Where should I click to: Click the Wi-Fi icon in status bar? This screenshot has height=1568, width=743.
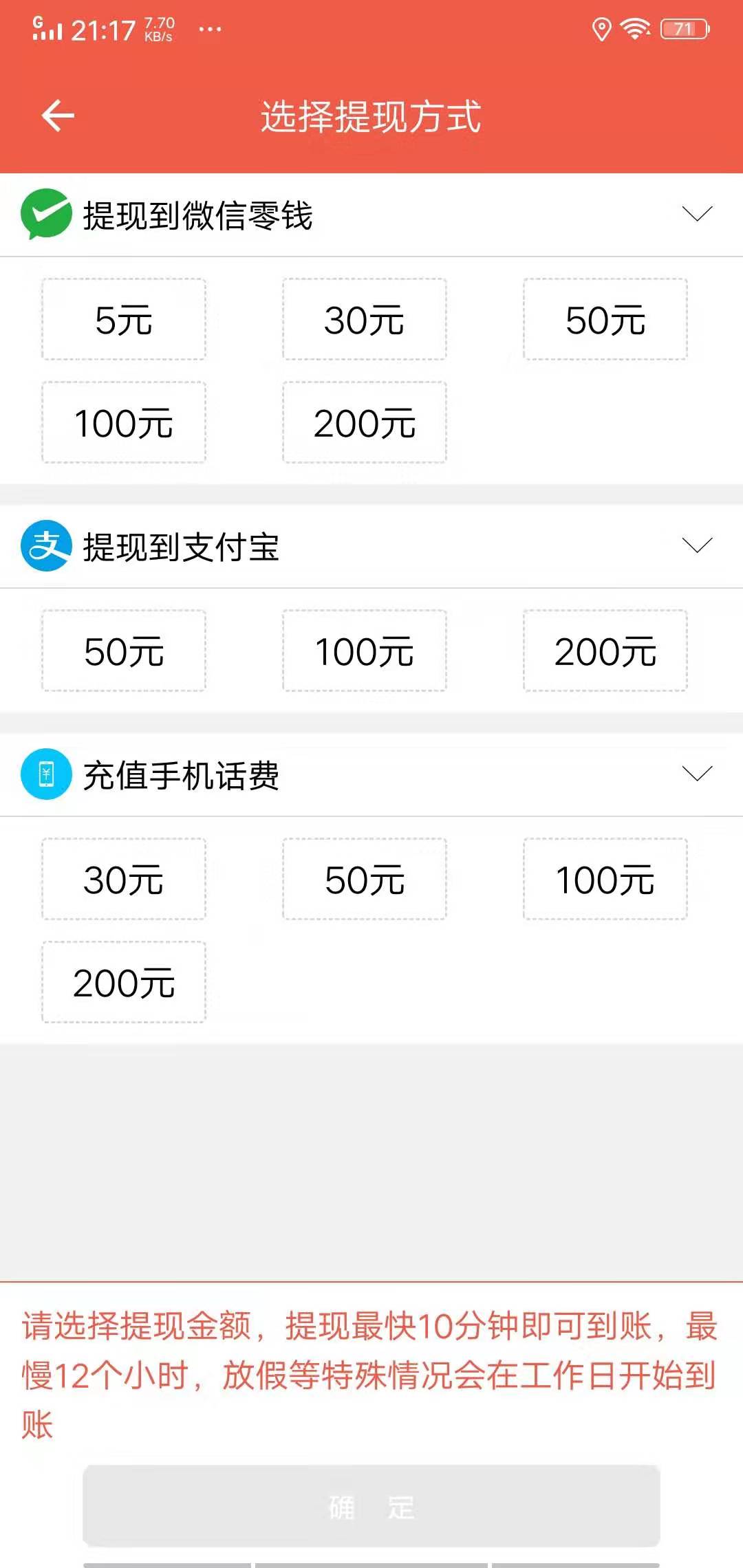point(635,28)
